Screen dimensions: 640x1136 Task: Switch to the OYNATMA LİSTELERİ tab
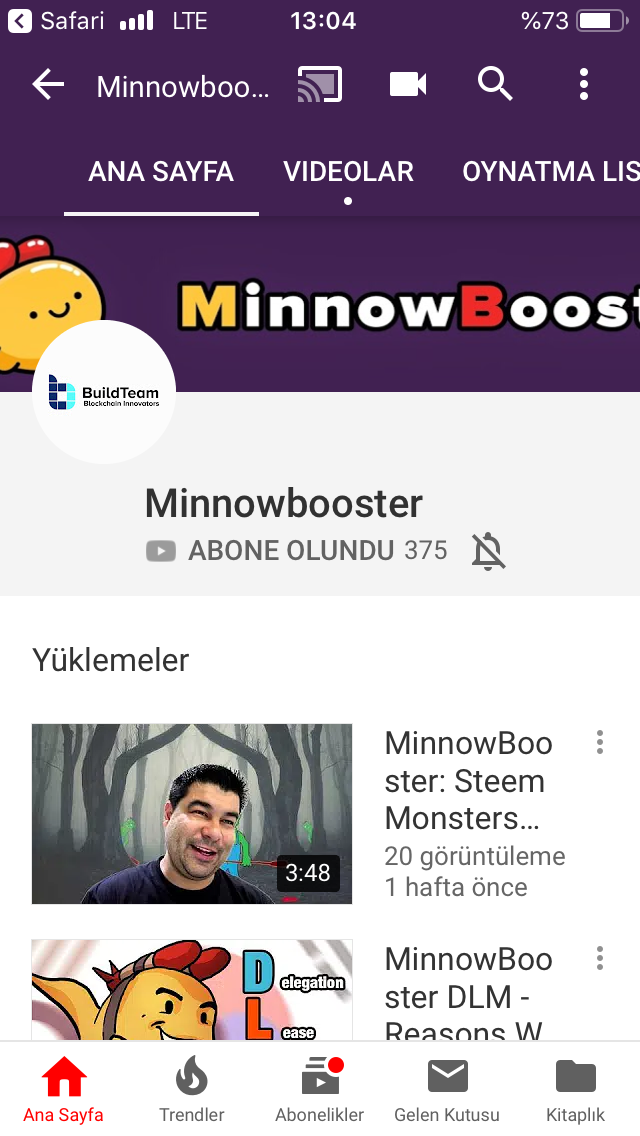[x=550, y=172]
